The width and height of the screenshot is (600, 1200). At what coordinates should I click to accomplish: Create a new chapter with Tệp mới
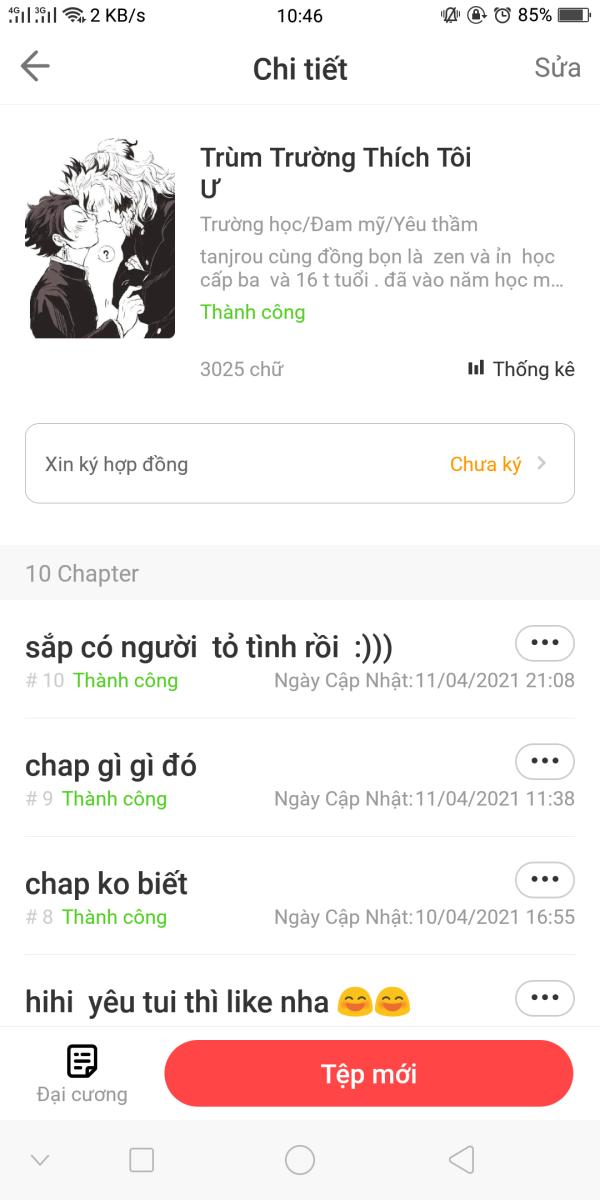369,1074
